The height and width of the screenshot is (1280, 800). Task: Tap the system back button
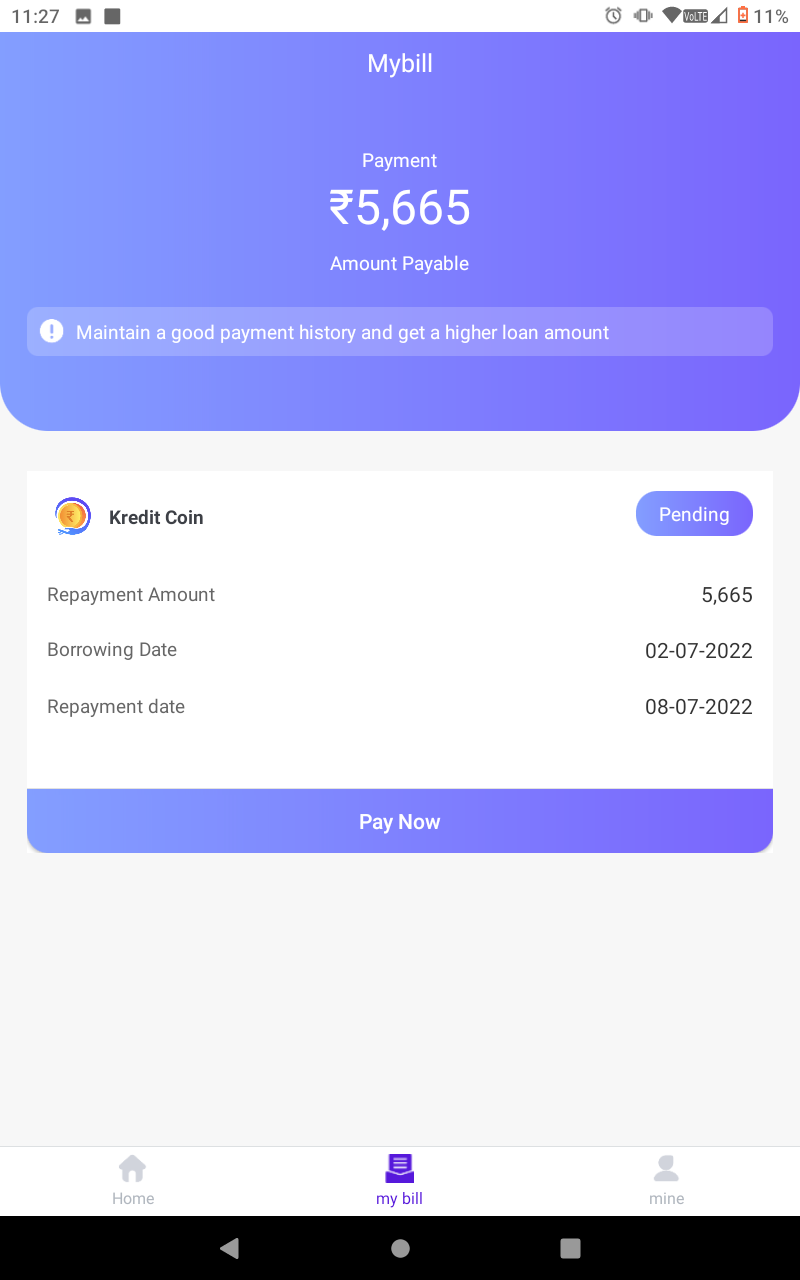pyautogui.click(x=230, y=1247)
